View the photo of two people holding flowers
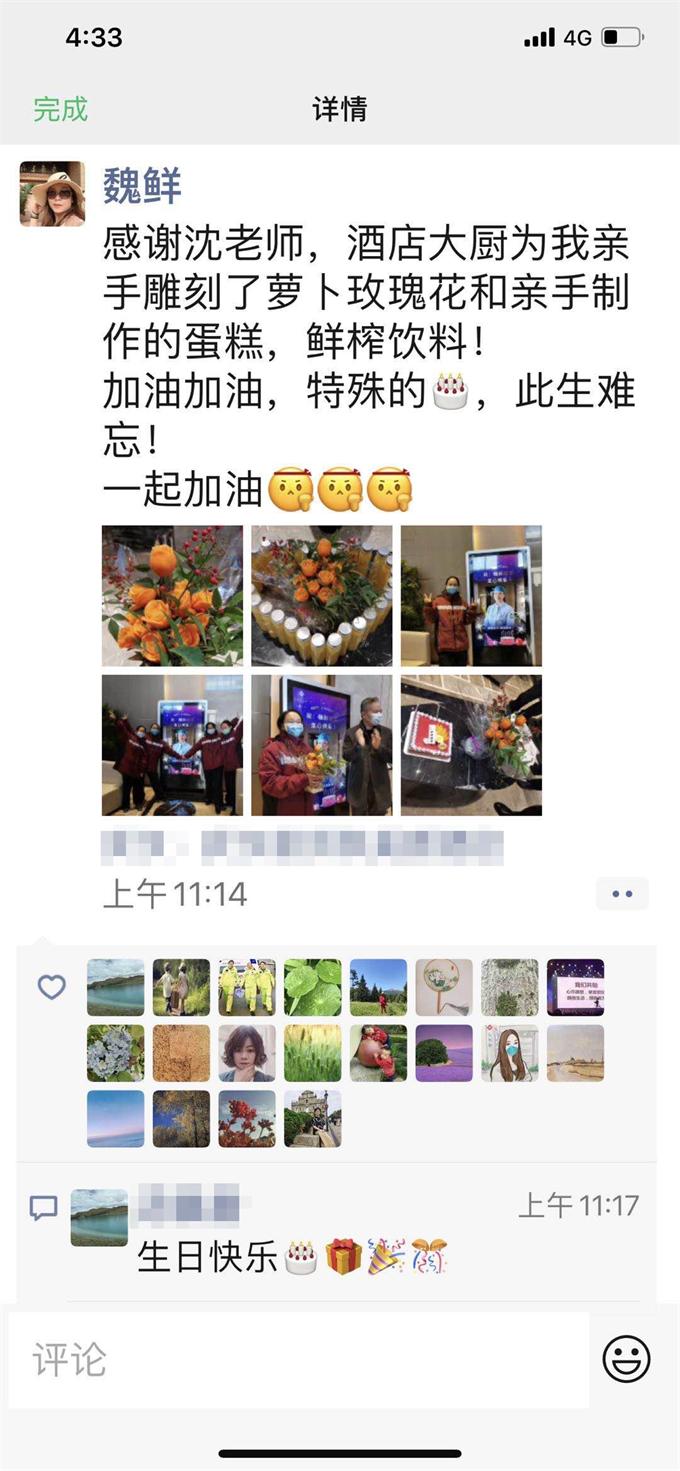The height and width of the screenshot is (1471, 680). [321, 745]
